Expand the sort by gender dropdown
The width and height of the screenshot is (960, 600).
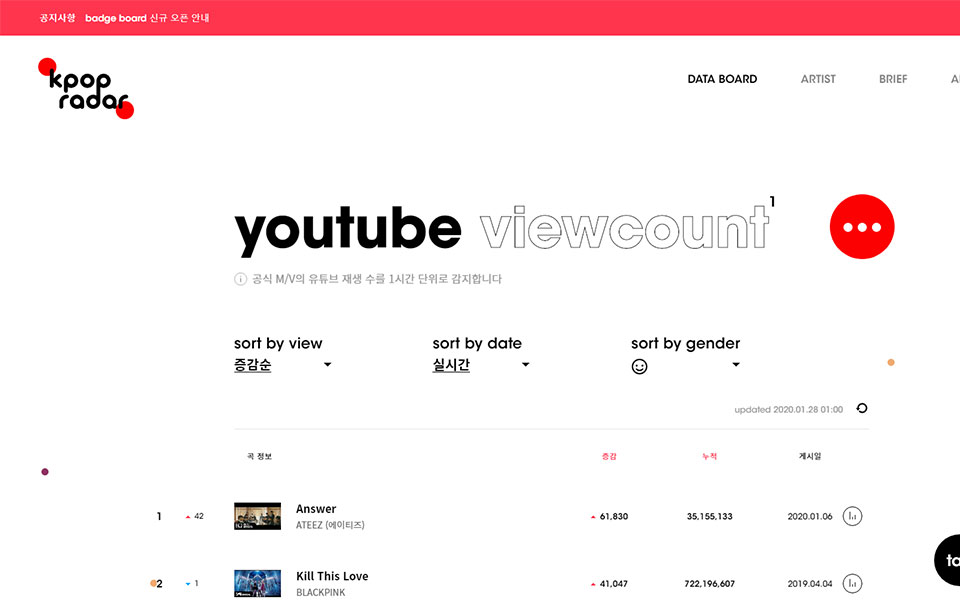(x=685, y=365)
